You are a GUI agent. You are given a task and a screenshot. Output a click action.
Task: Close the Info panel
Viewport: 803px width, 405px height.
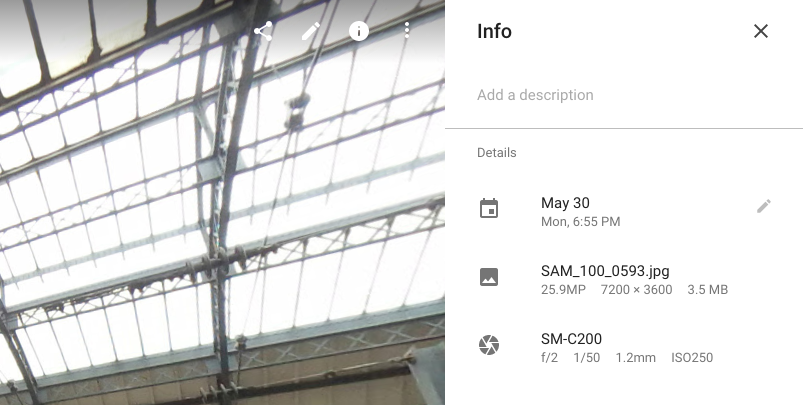[761, 31]
